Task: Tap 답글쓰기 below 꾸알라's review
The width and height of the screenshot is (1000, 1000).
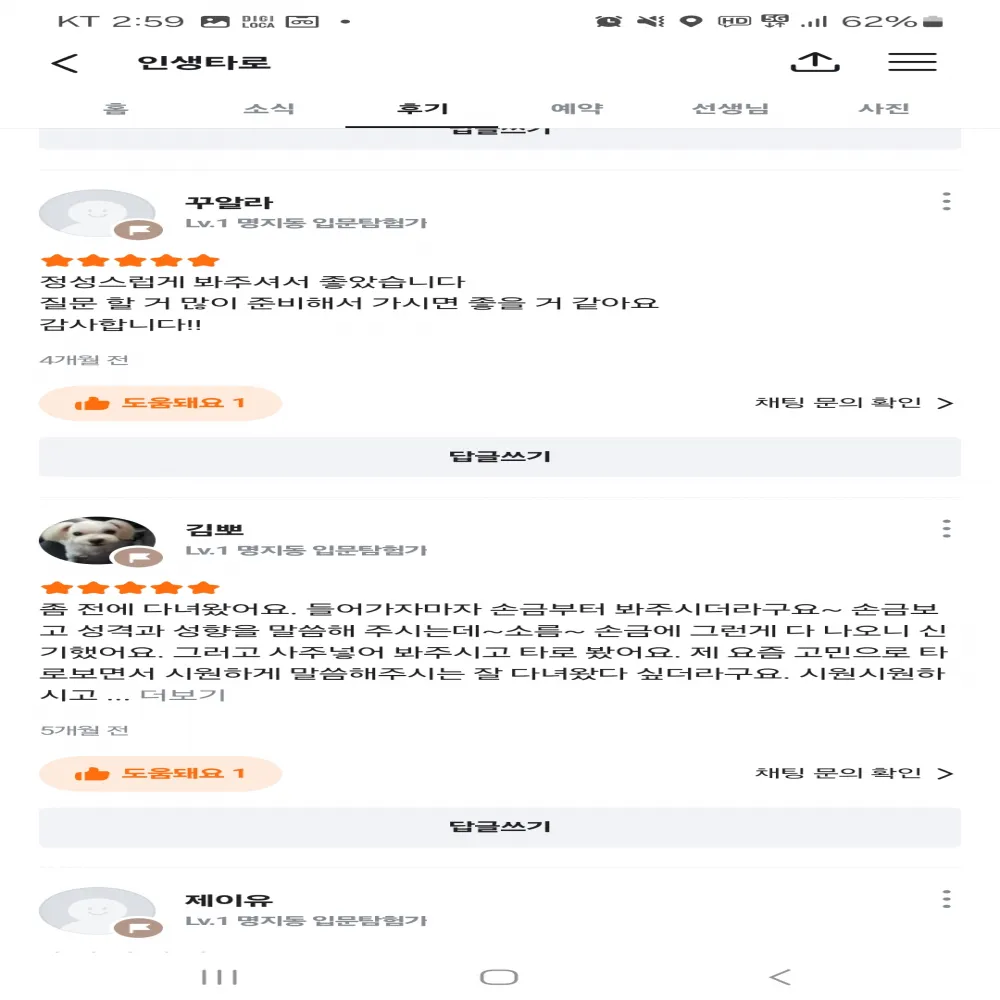Action: tap(500, 457)
